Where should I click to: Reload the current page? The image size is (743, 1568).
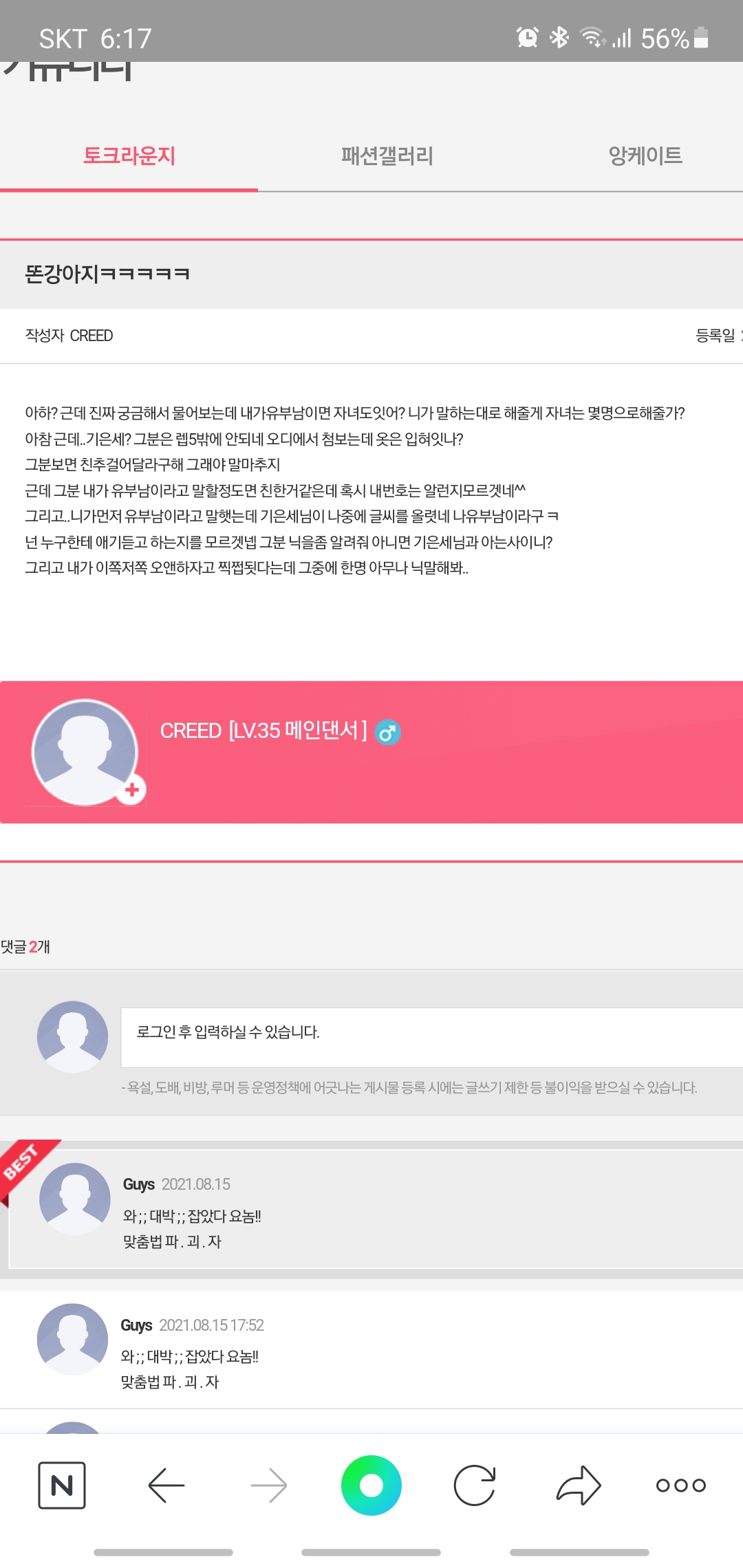(475, 1485)
